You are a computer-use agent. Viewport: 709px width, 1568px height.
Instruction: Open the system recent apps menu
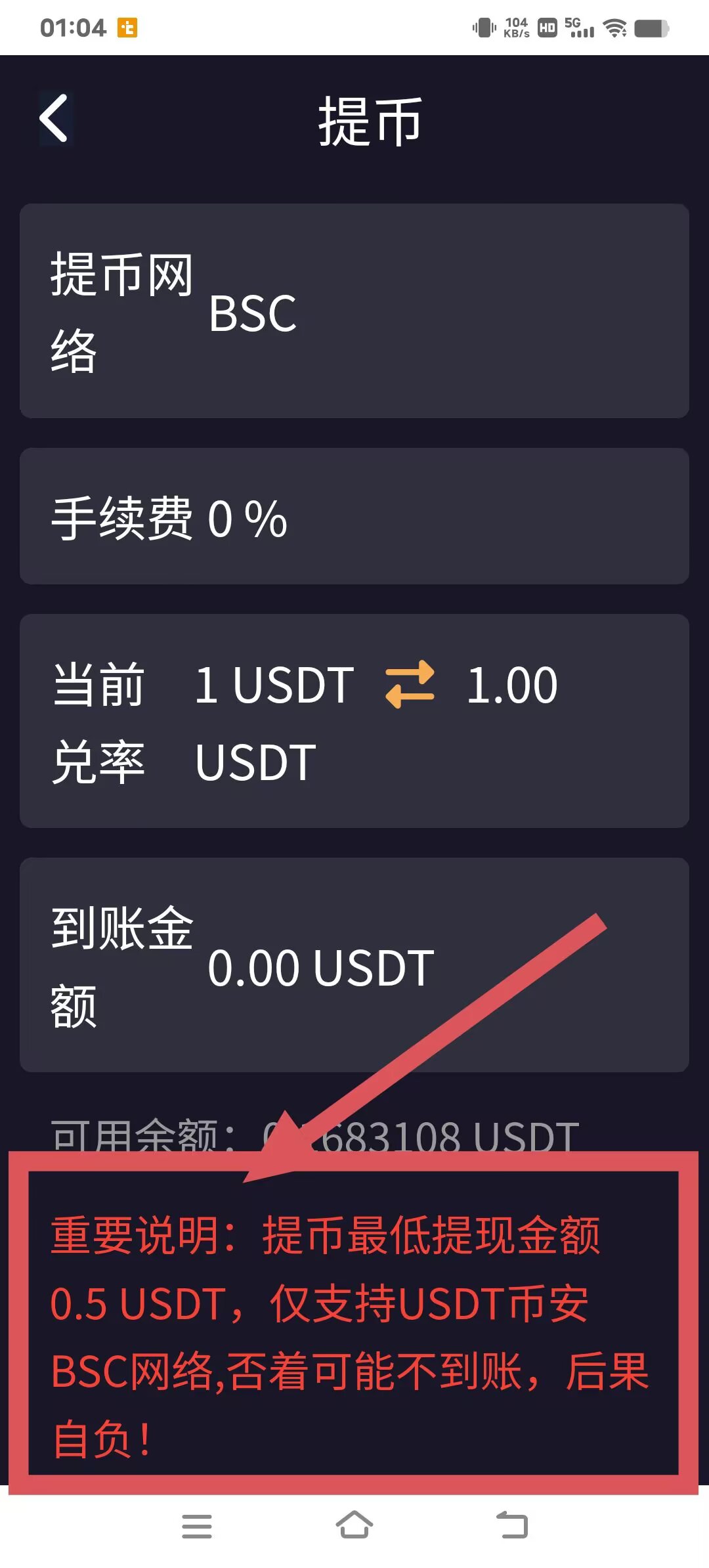click(x=197, y=1526)
